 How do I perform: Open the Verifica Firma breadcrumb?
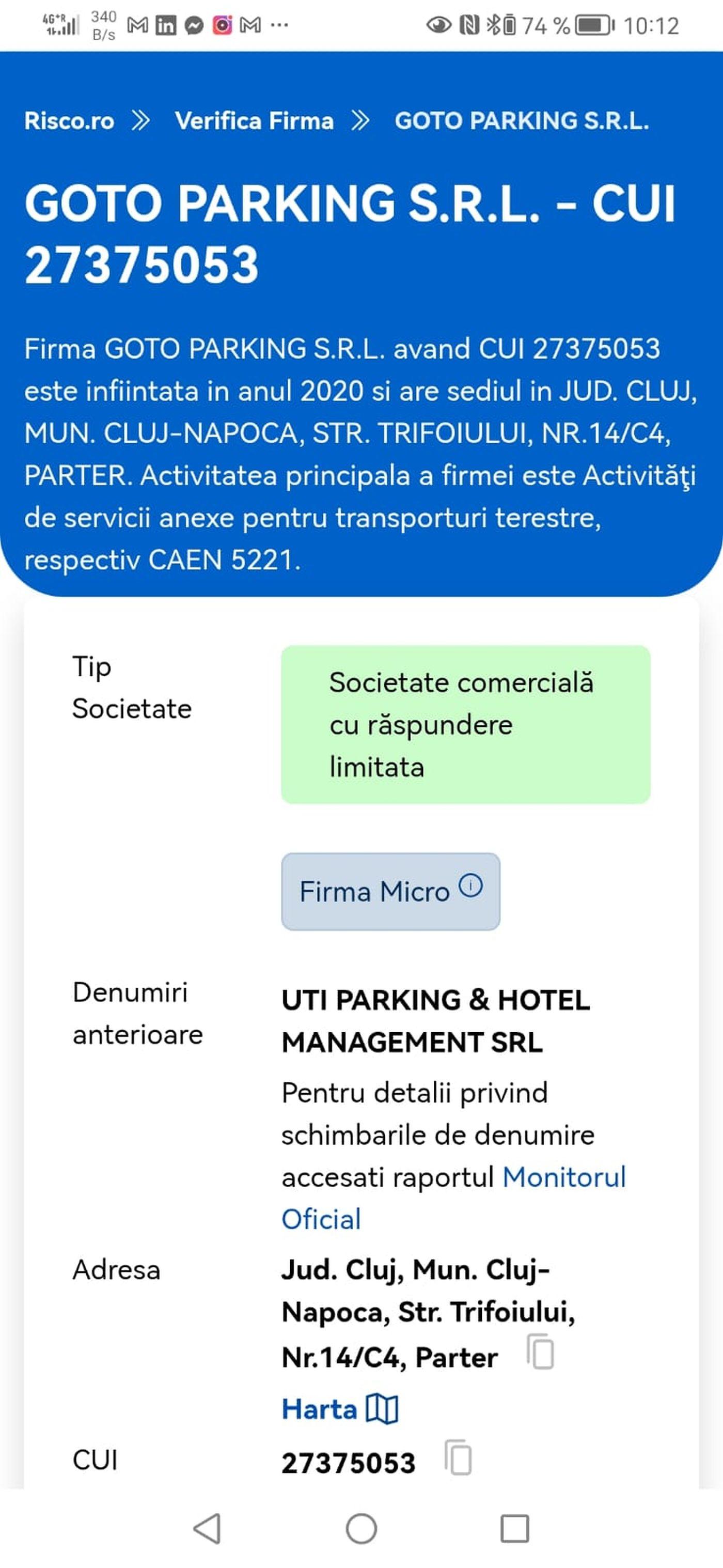[254, 120]
